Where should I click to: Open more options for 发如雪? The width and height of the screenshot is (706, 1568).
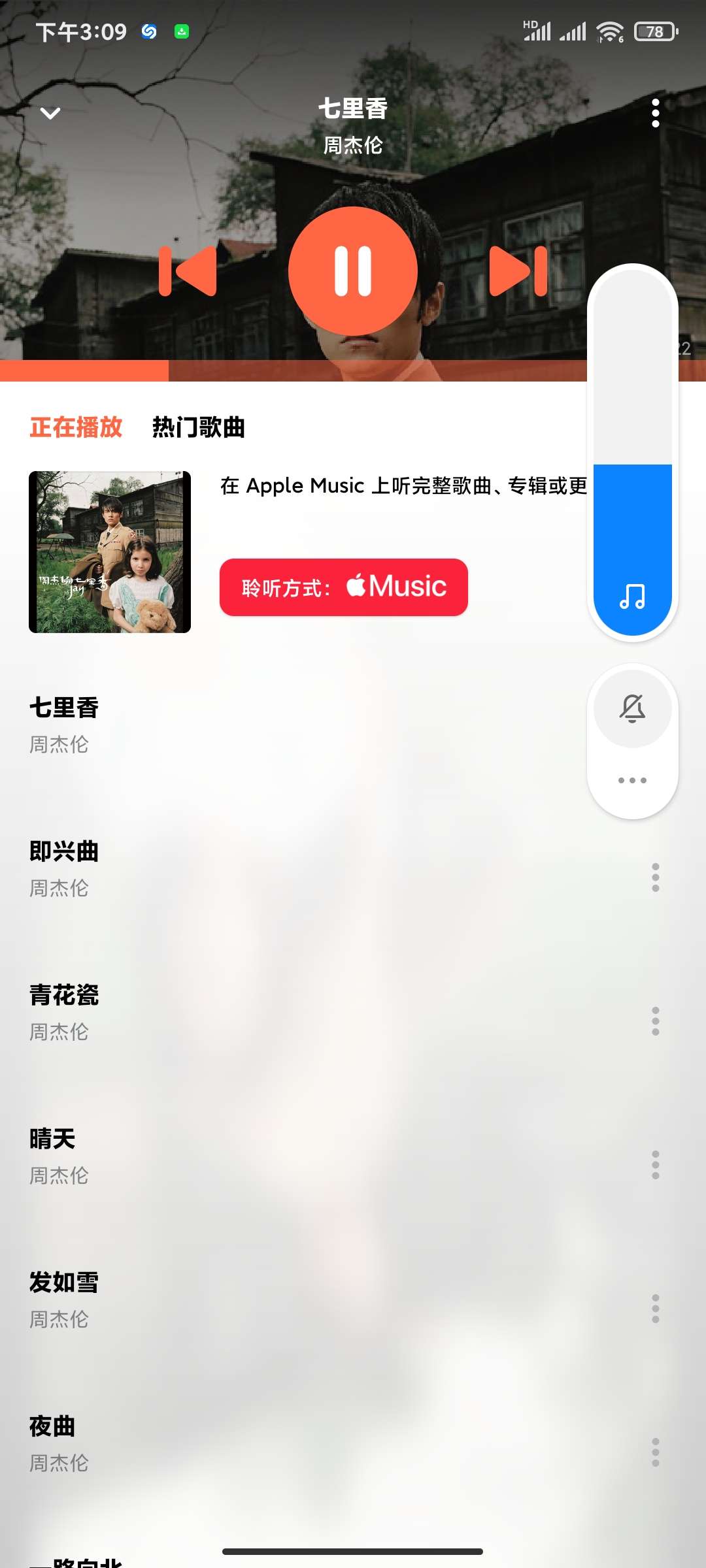tap(655, 1309)
